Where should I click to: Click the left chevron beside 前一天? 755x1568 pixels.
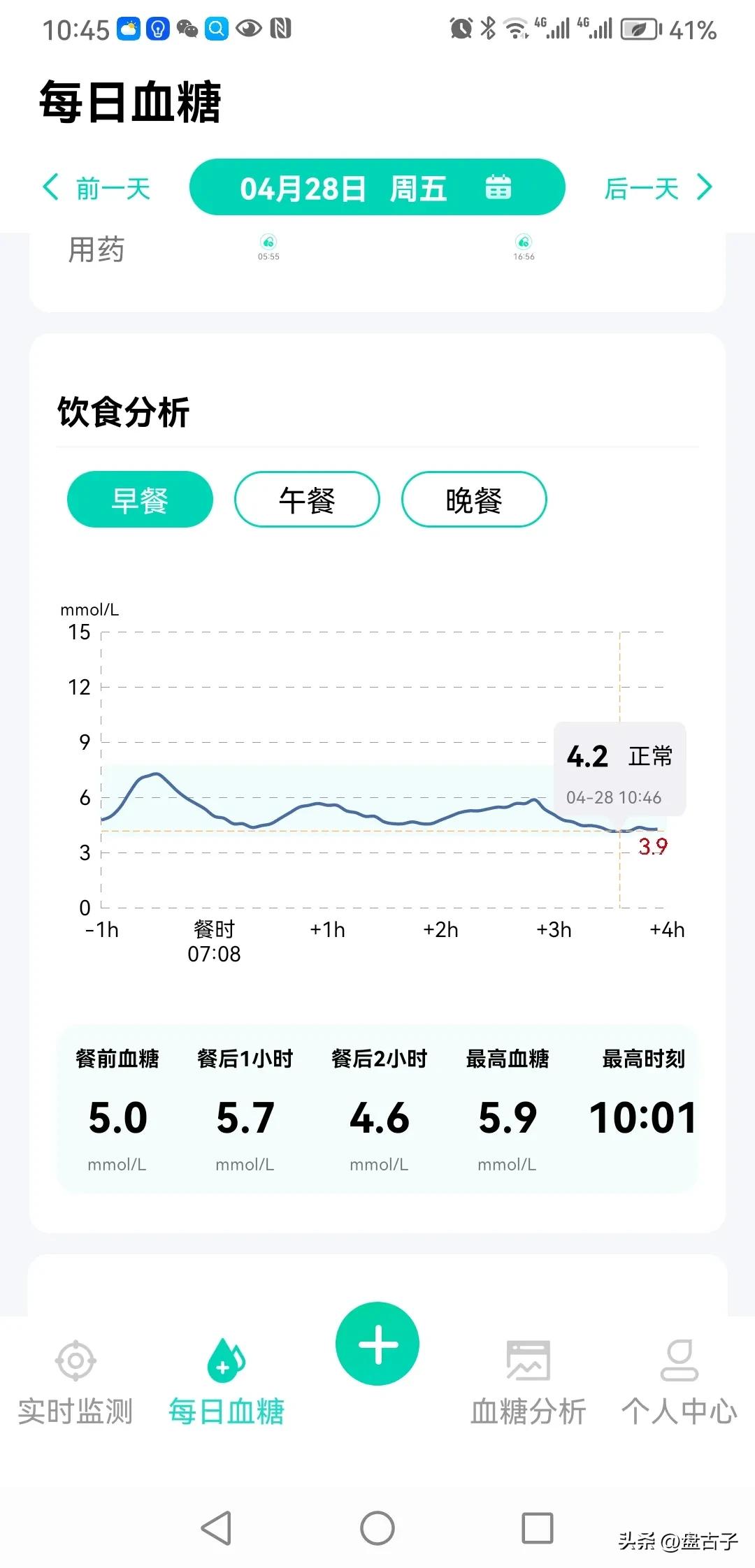51,187
